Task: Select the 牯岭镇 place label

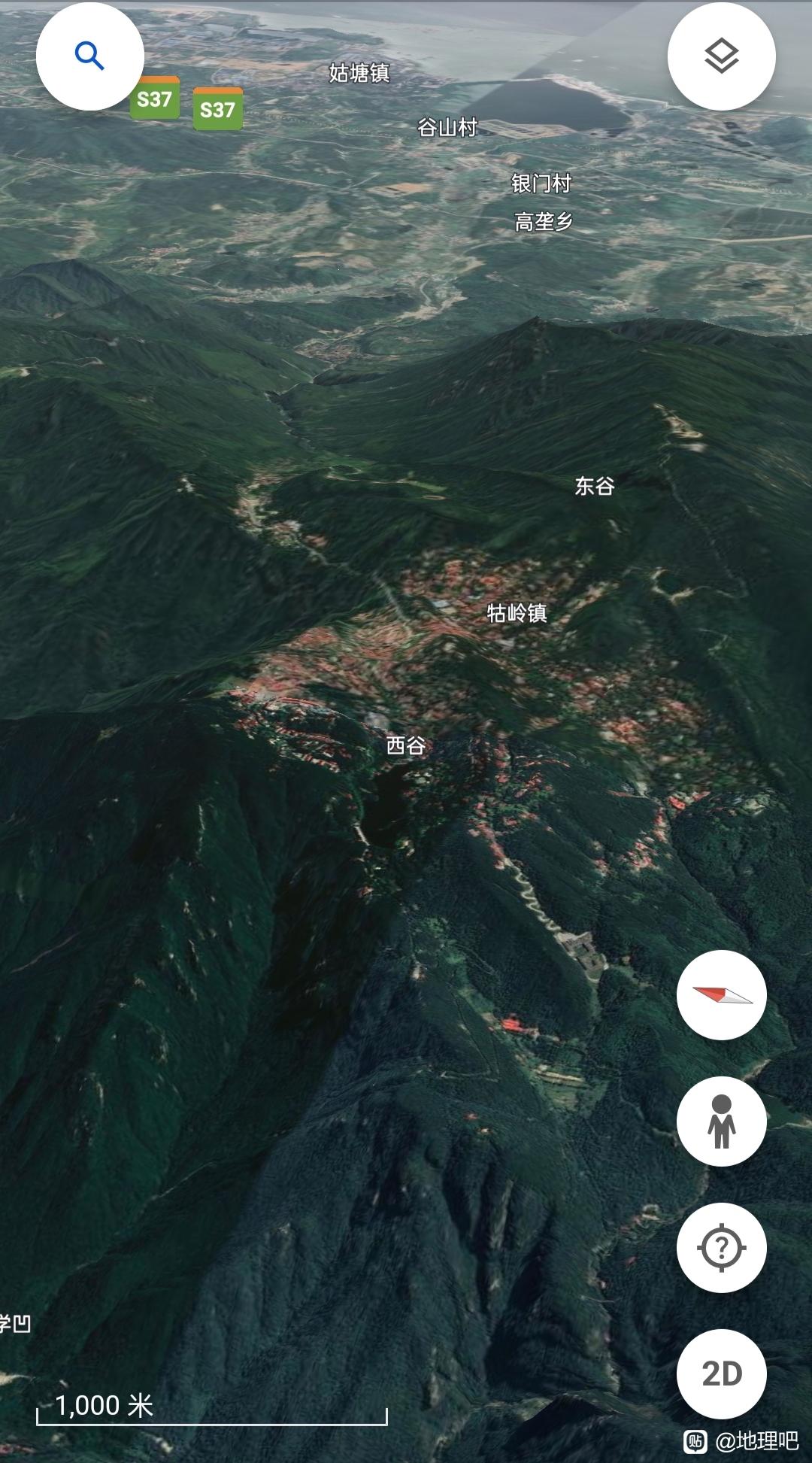Action: (517, 613)
